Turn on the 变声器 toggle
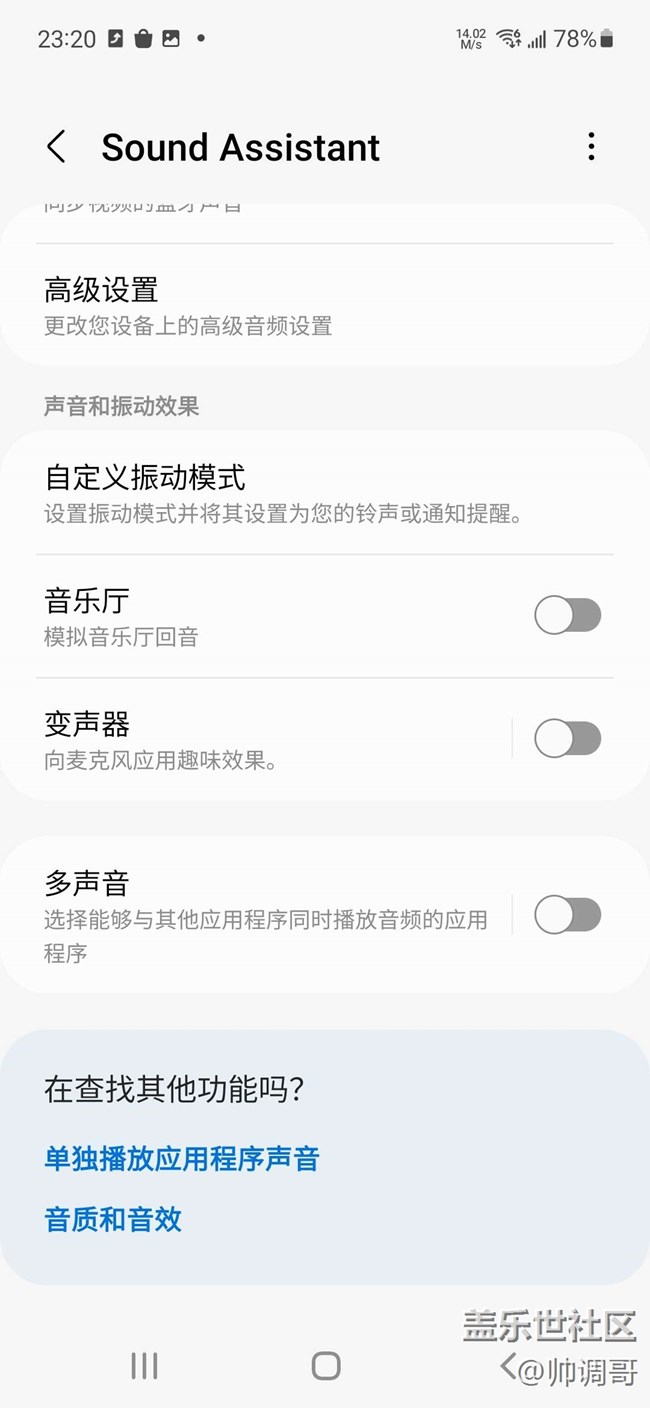650x1408 pixels. pos(567,739)
